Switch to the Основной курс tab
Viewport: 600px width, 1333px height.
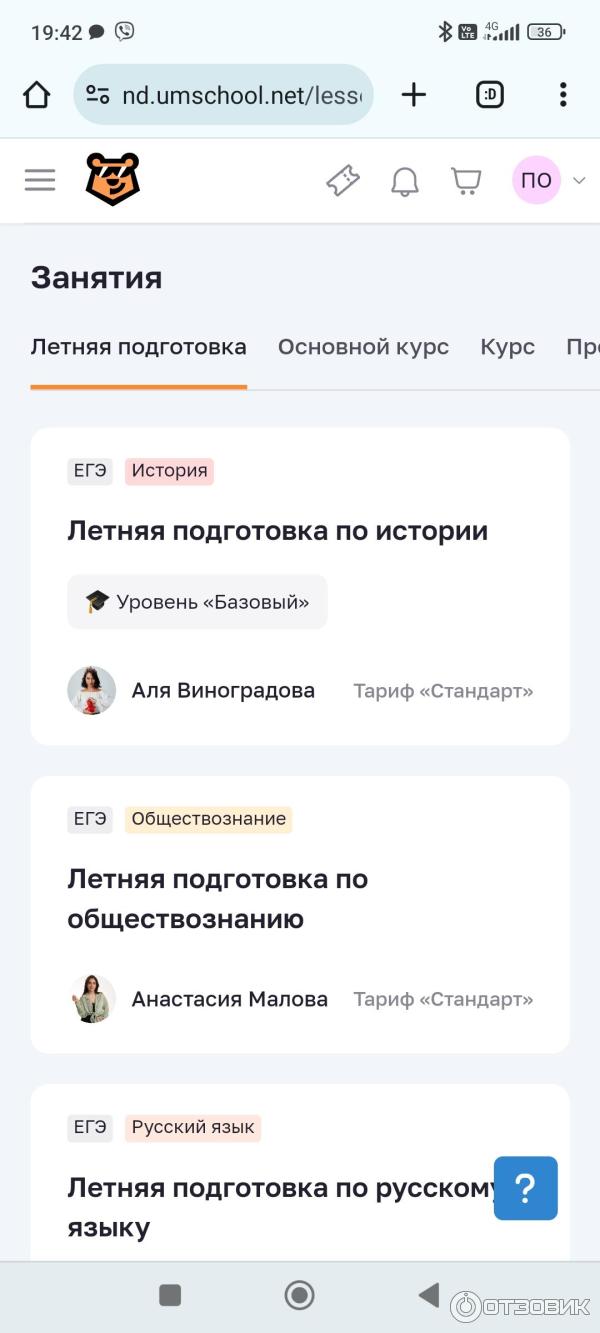363,347
